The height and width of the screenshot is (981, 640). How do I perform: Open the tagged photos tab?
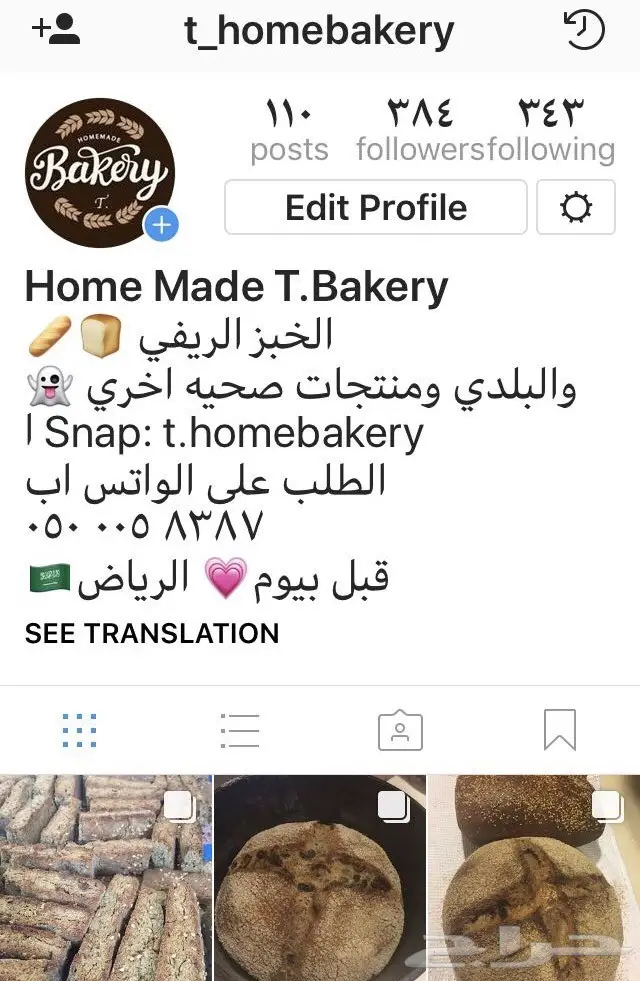pyautogui.click(x=400, y=731)
